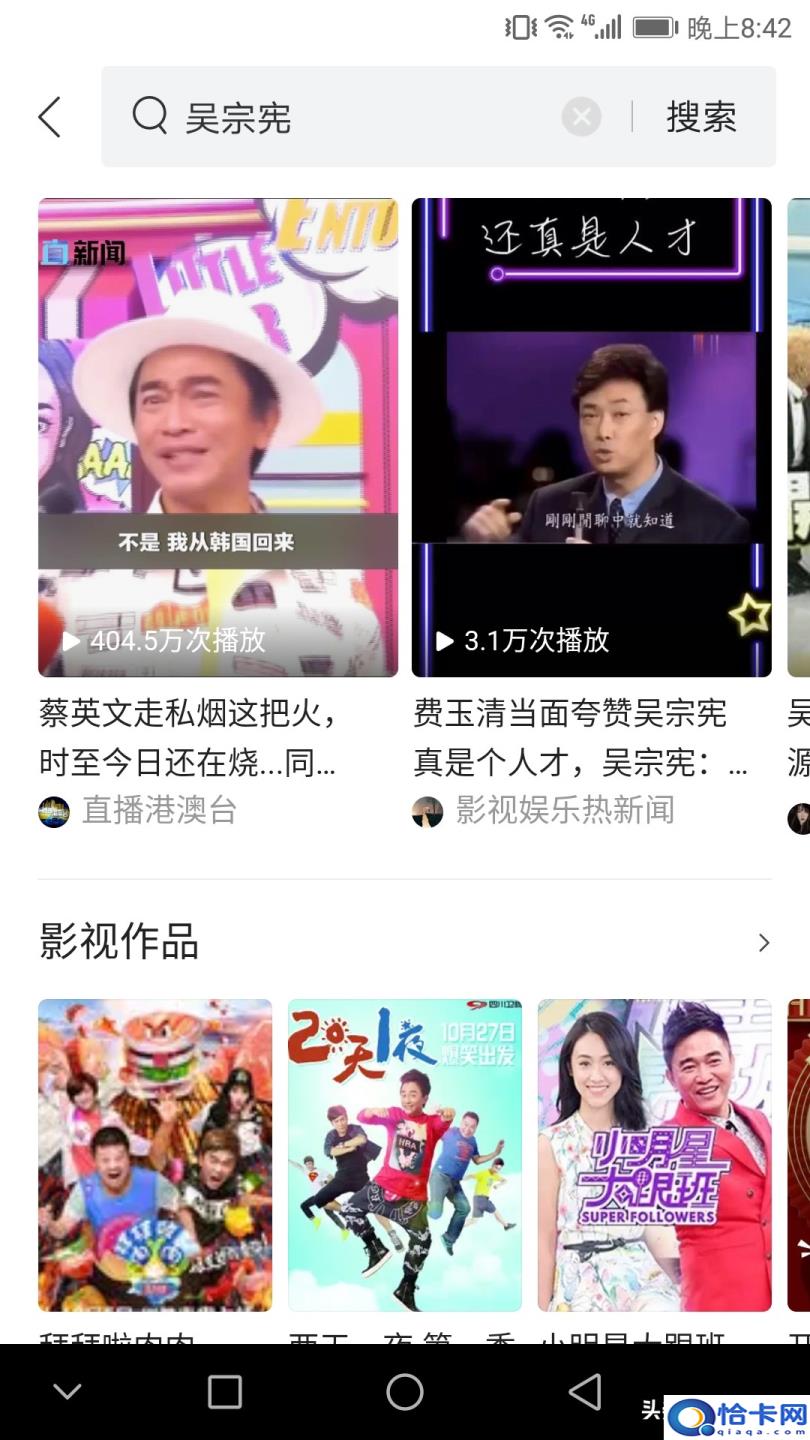This screenshot has height=1440, width=810.
Task: Open the 2天1夜 show poster
Action: click(404, 1155)
